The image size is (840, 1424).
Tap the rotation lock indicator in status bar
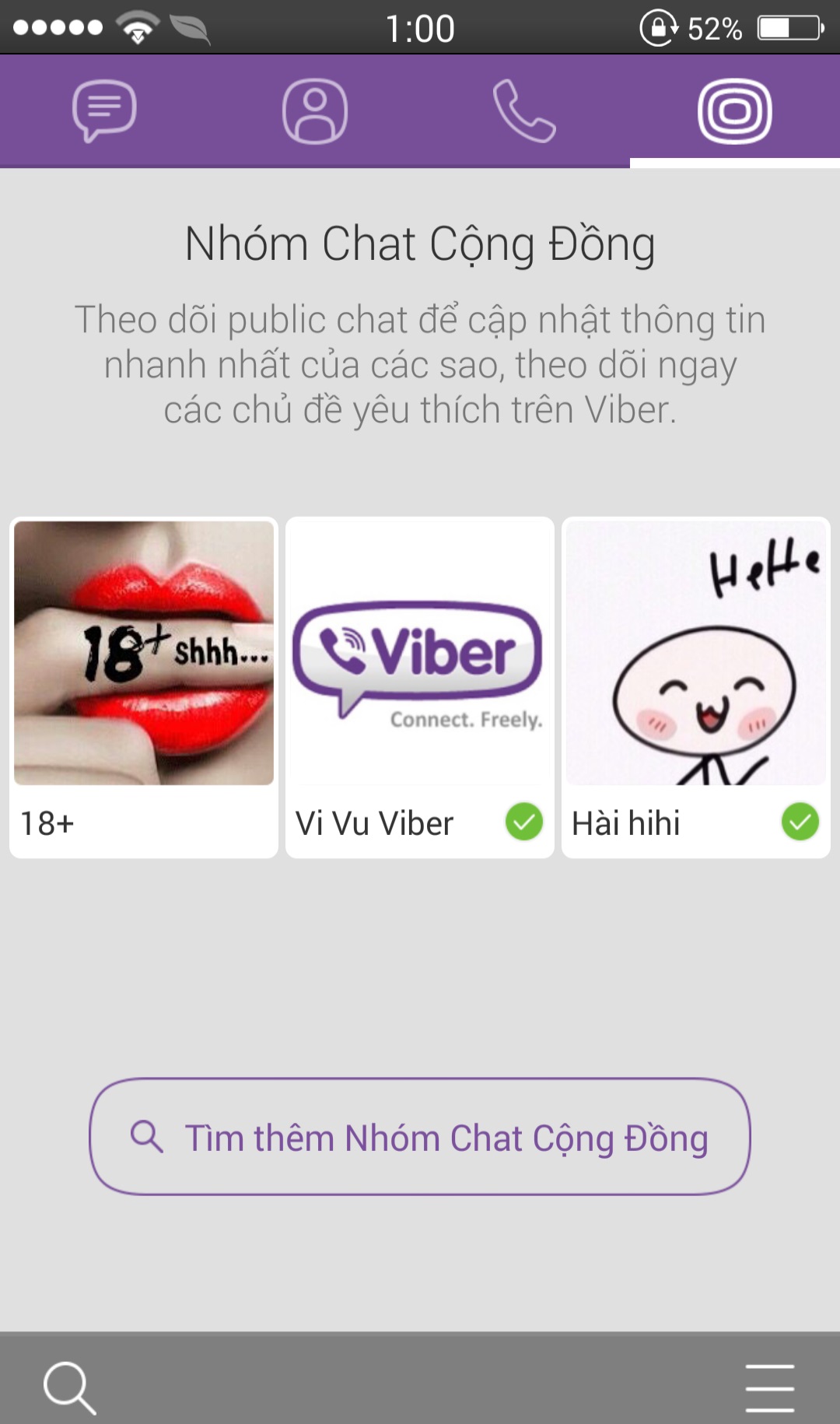tap(656, 26)
